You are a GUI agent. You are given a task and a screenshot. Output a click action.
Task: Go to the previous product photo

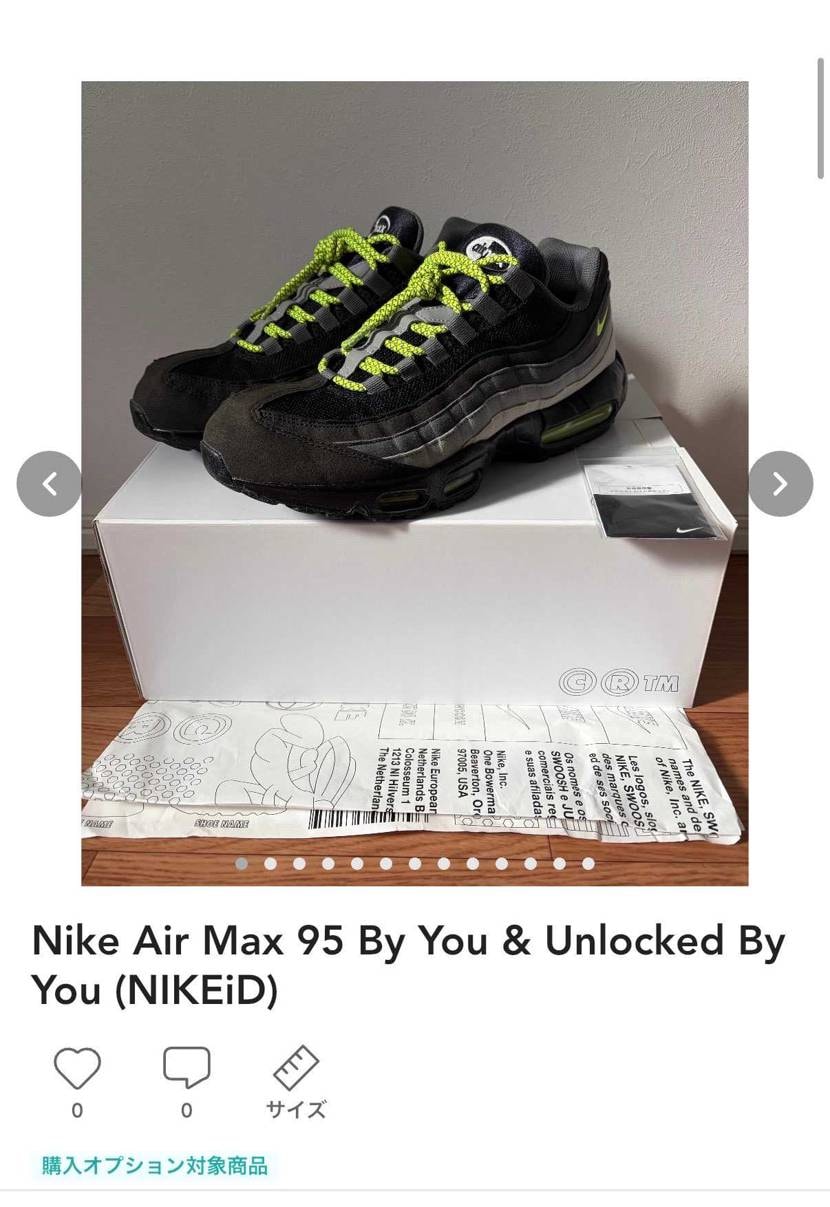tap(49, 484)
